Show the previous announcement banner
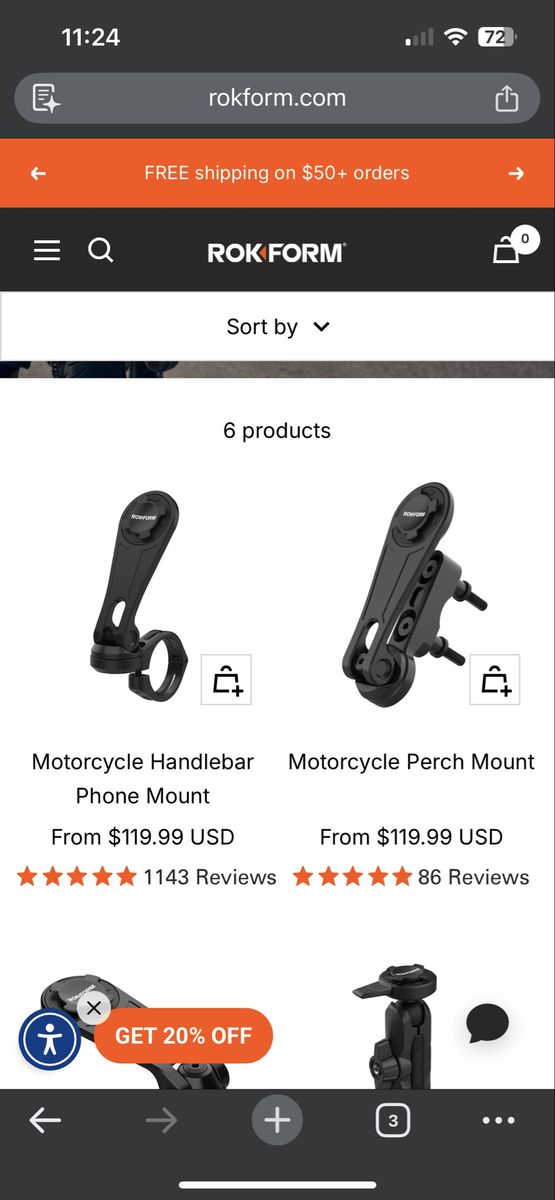Image resolution: width=555 pixels, height=1200 pixels. tap(38, 173)
